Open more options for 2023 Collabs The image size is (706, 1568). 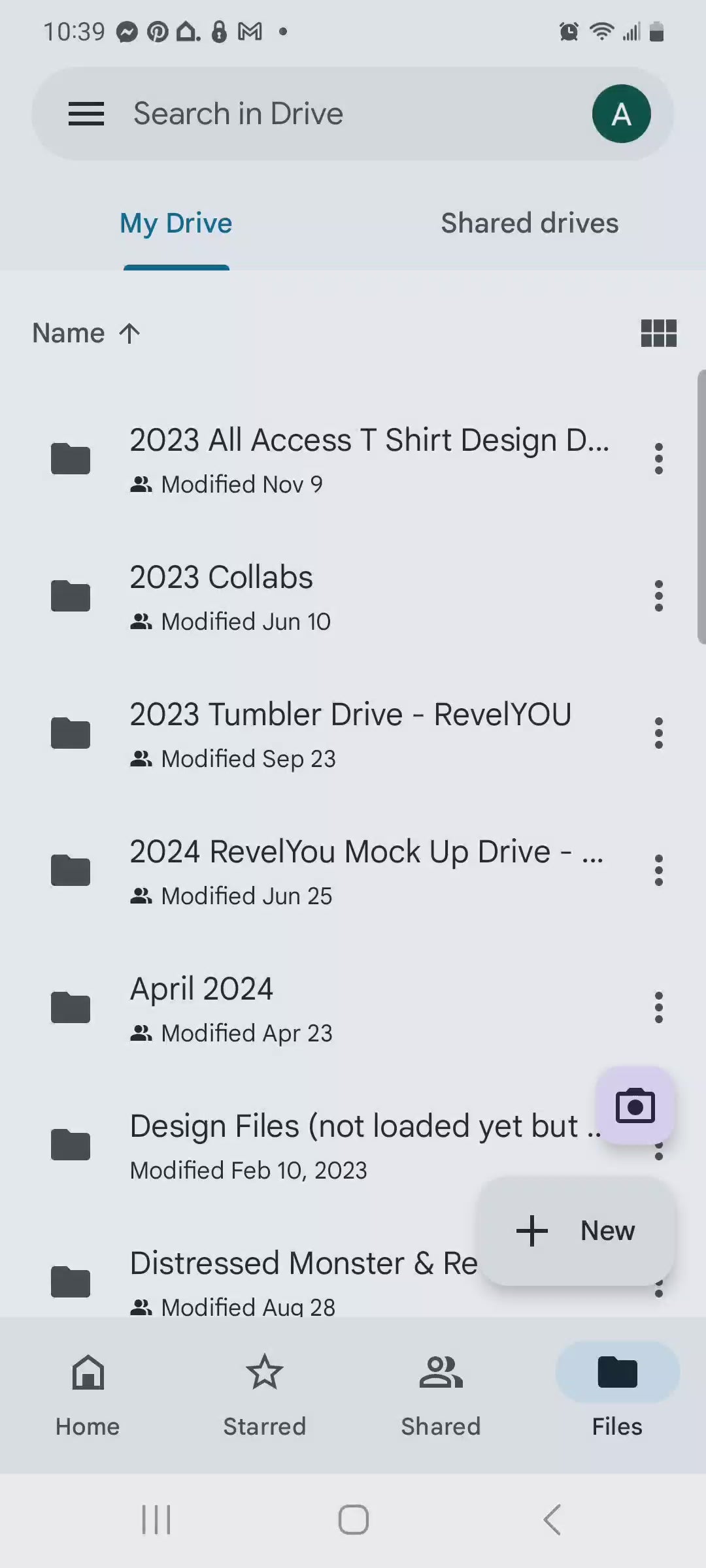pos(658,596)
